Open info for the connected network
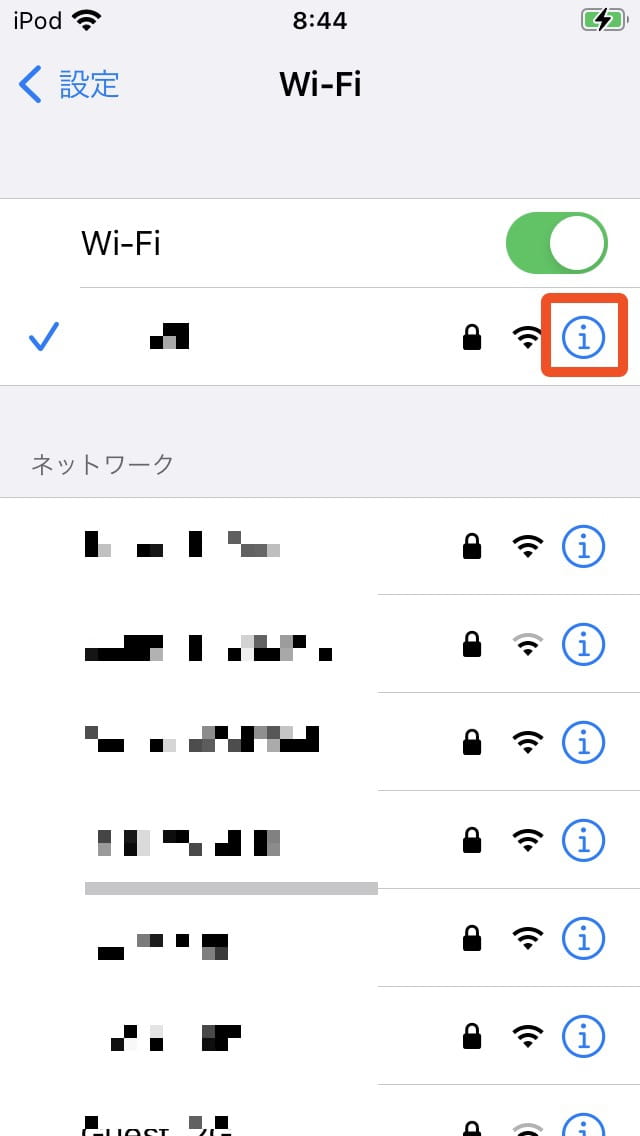Screen dimensions: 640x1136 583,337
